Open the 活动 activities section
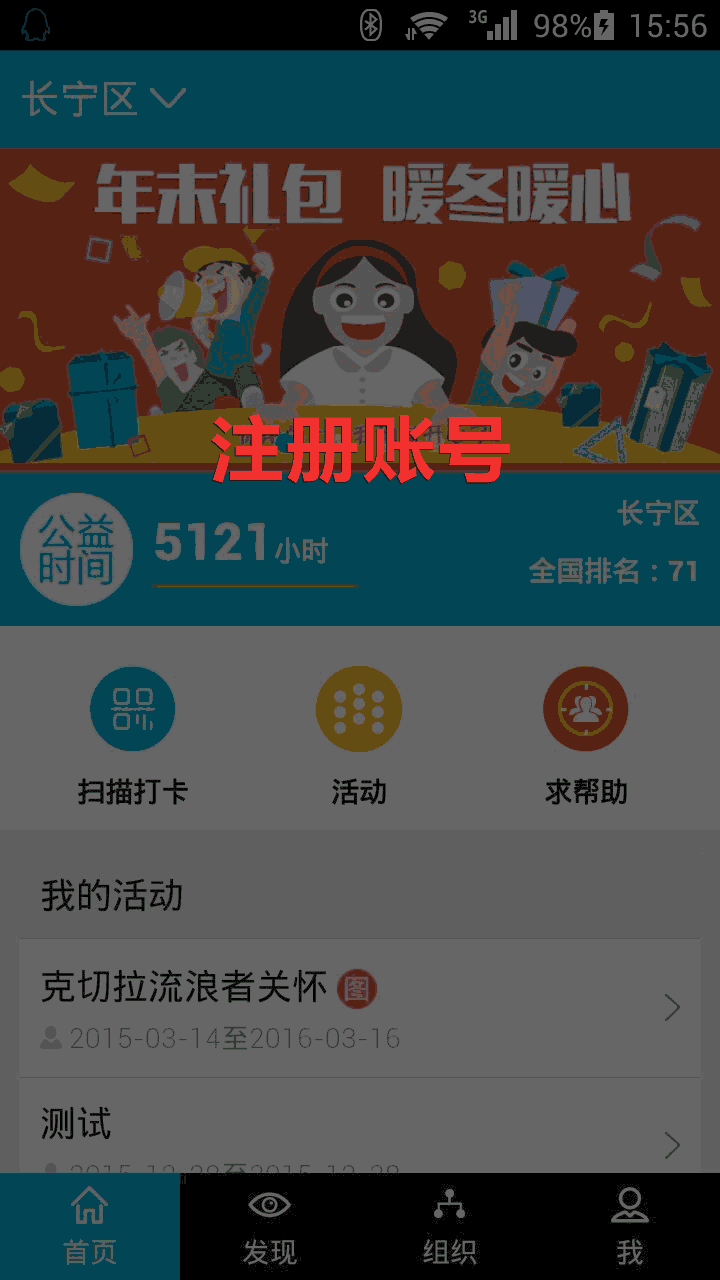This screenshot has width=720, height=1280. (x=359, y=710)
